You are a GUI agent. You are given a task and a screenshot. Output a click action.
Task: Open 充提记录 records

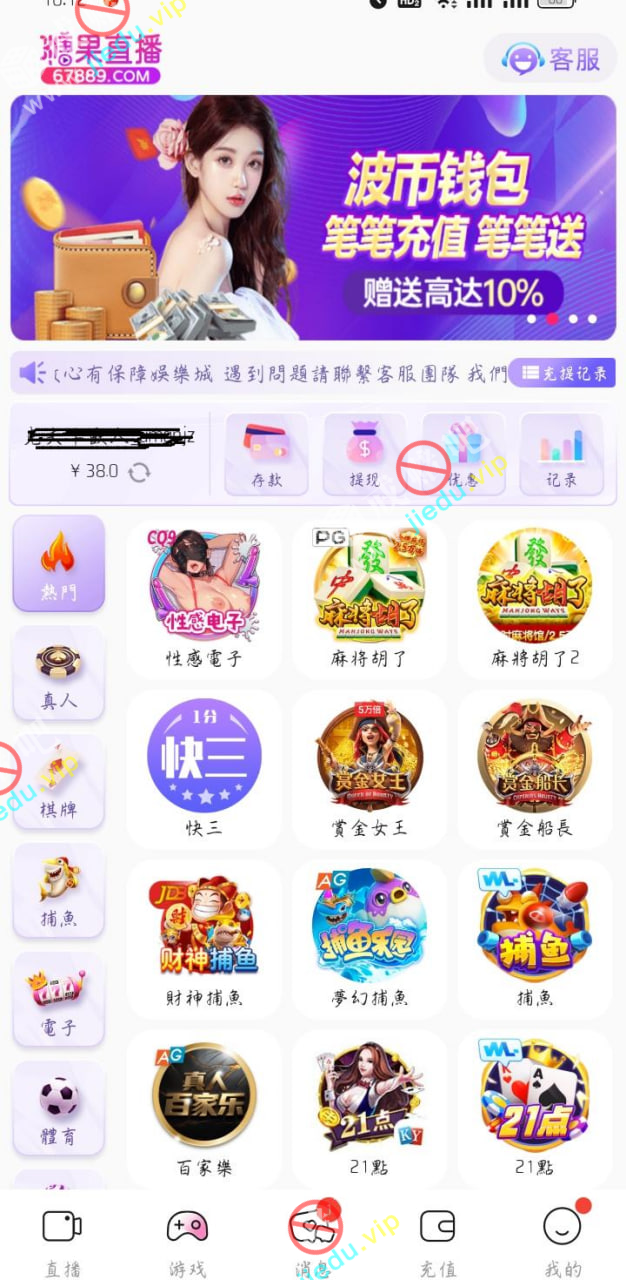pyautogui.click(x=562, y=373)
